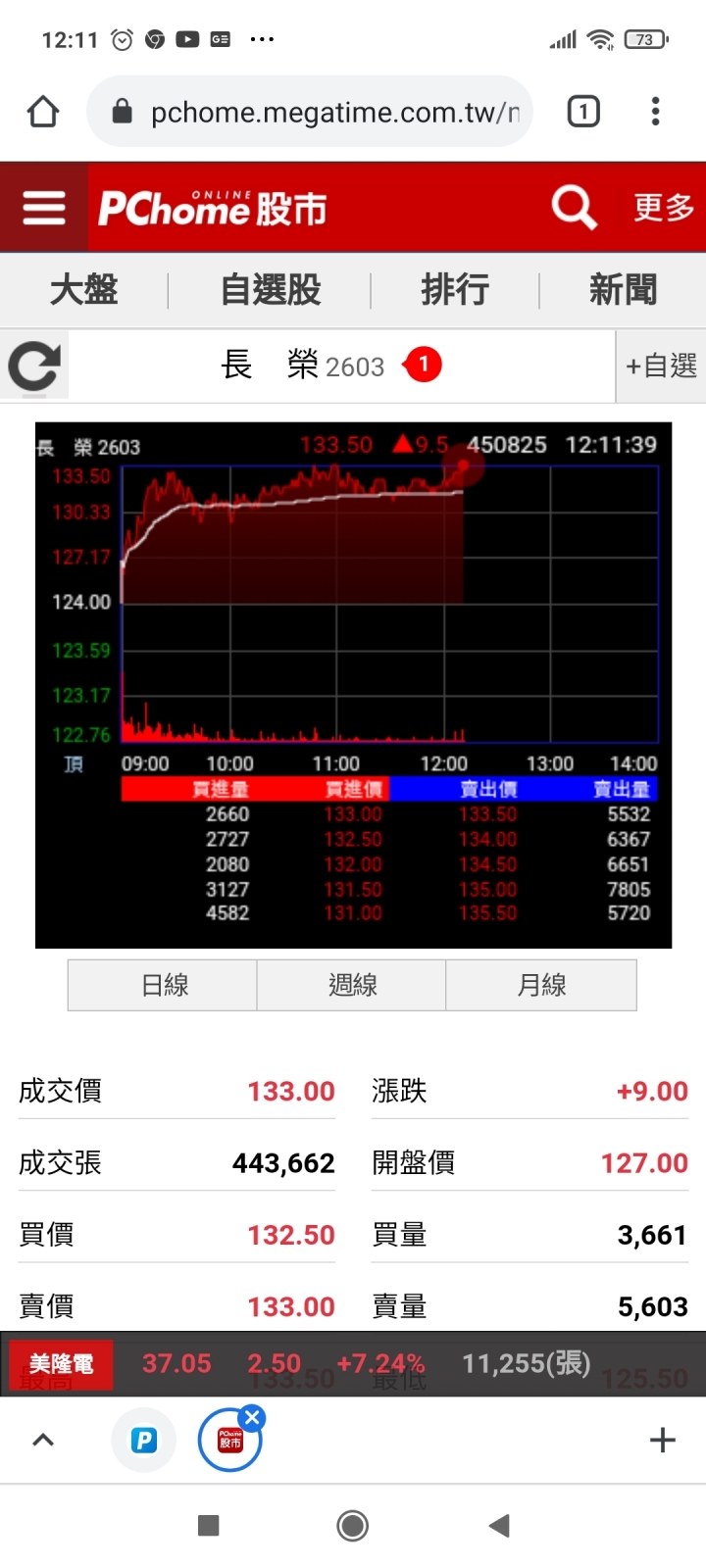Go to browser home page
Viewport: 706px width, 1568px height.
pos(43,112)
